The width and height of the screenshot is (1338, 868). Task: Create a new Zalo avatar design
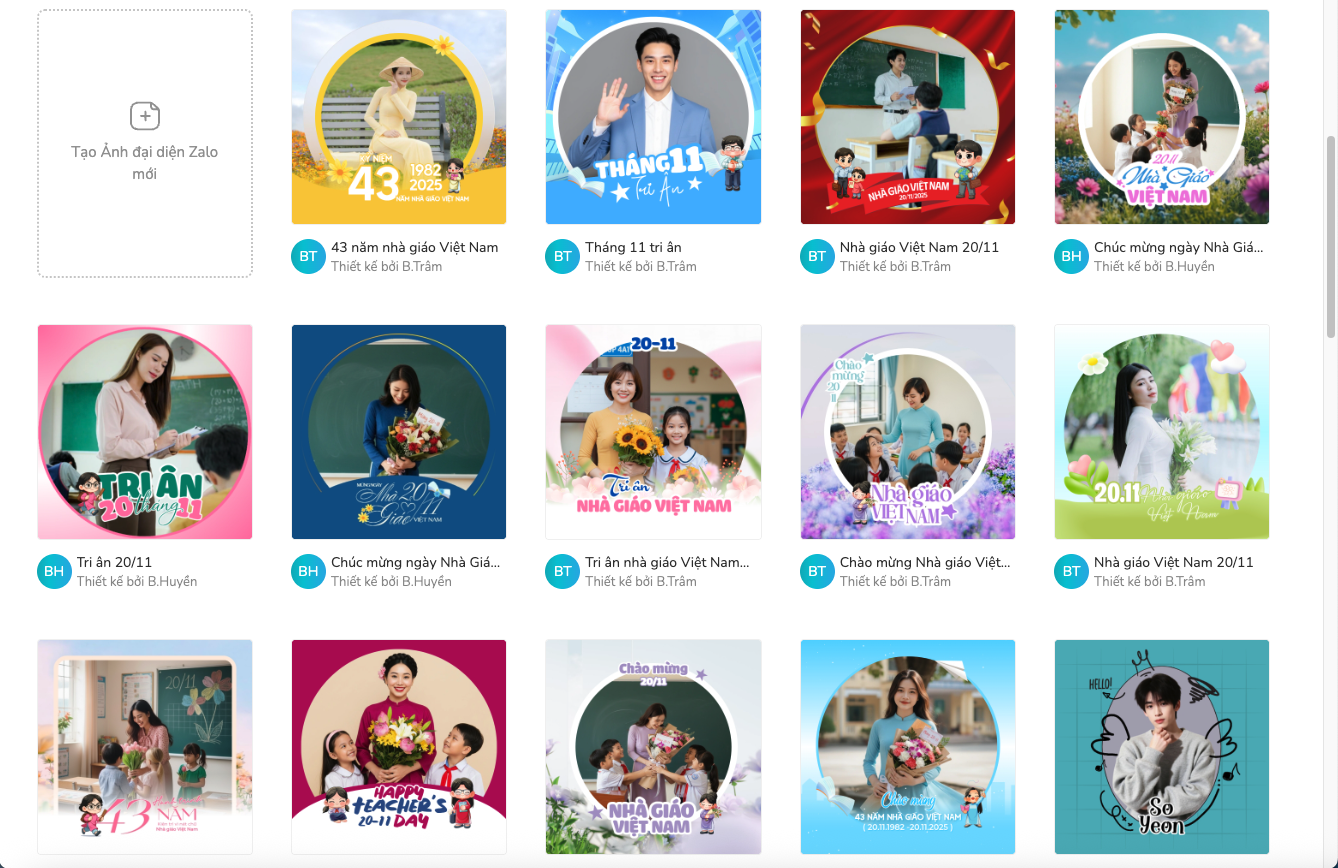click(x=145, y=143)
